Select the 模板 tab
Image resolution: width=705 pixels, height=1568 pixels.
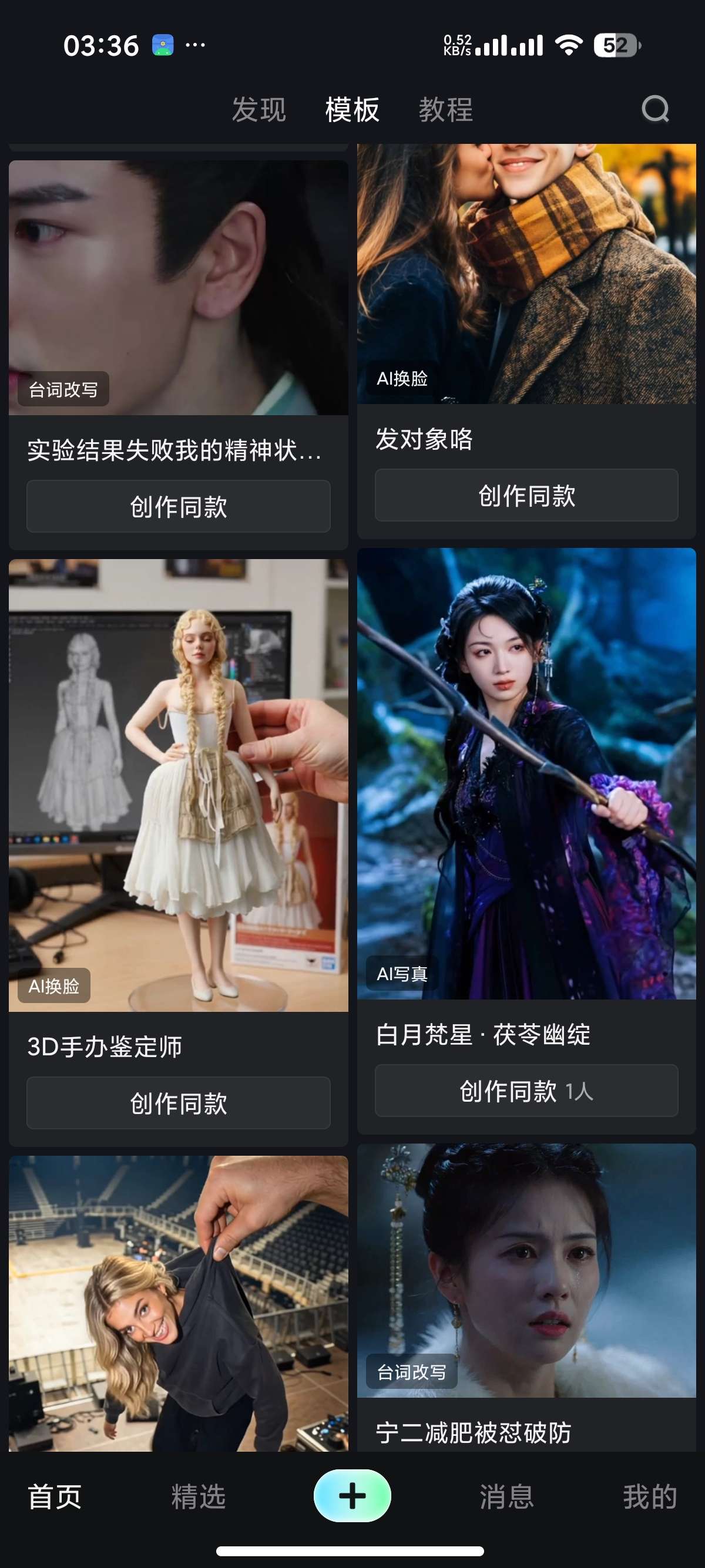click(352, 110)
